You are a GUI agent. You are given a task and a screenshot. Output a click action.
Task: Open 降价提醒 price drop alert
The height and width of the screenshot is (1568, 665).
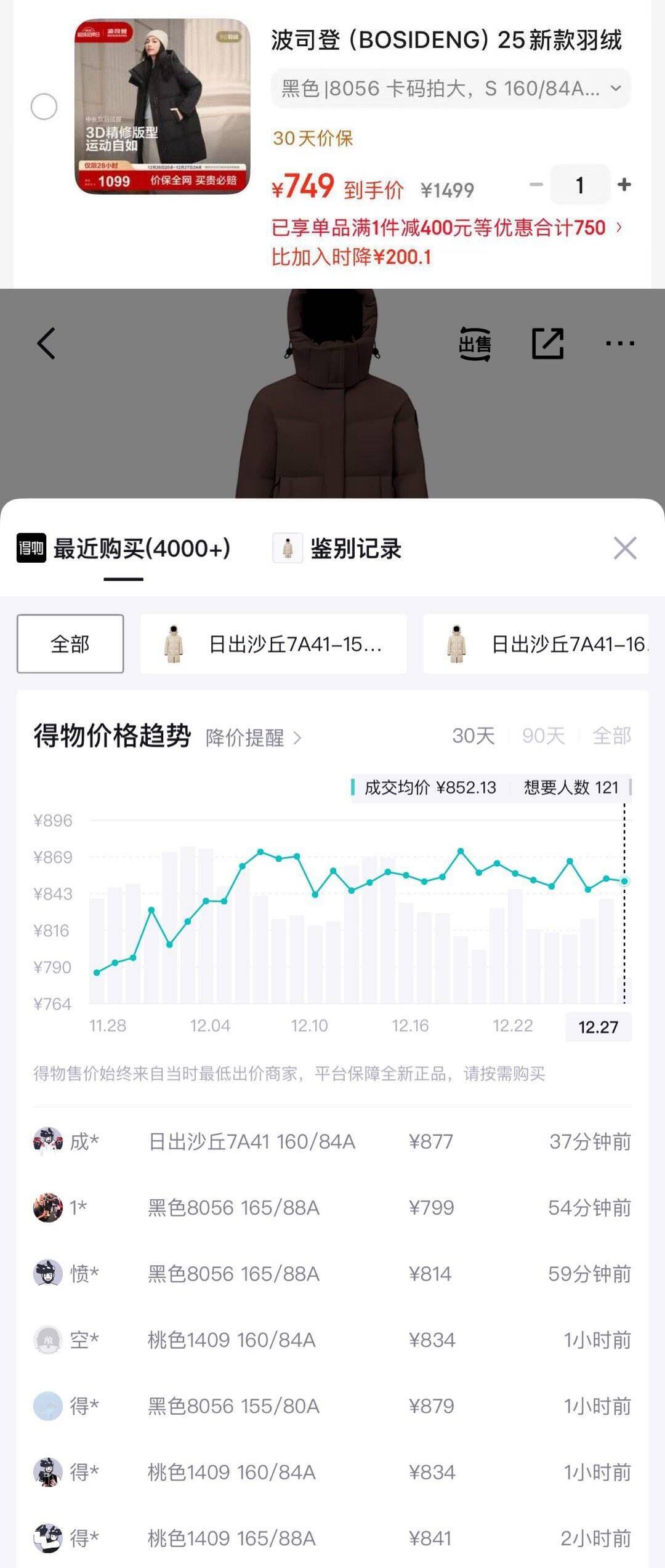point(253,738)
